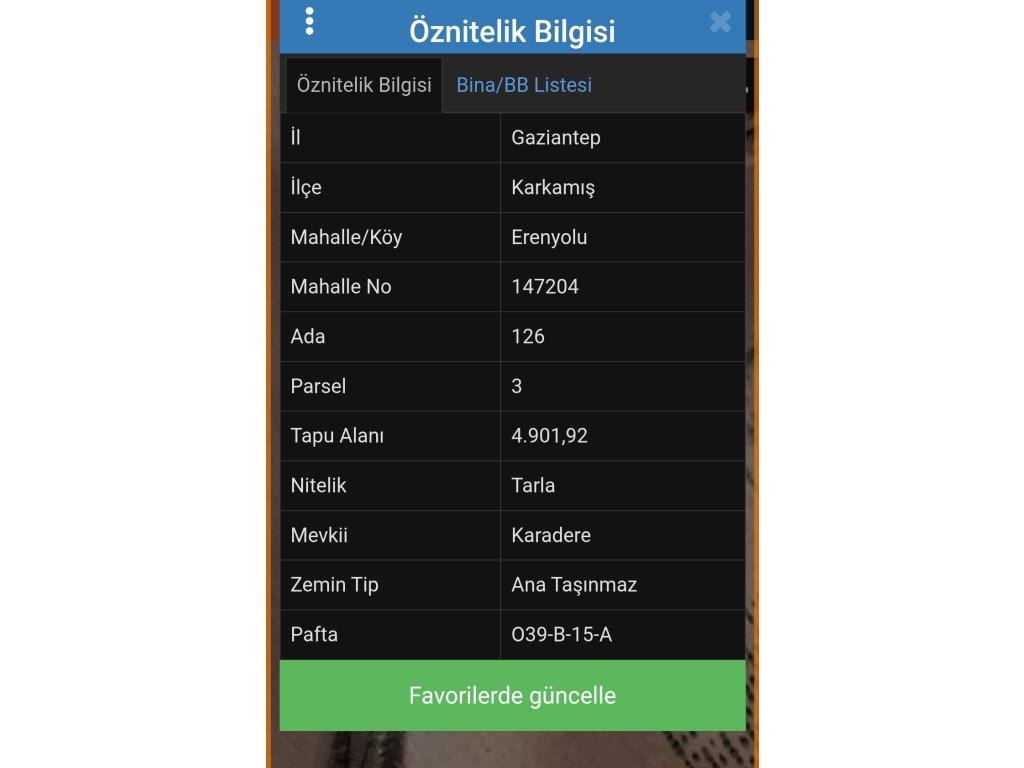Screen dimensions: 1024x768
Task: Close the Öznitelik Bilgisi dialog
Action: click(720, 22)
